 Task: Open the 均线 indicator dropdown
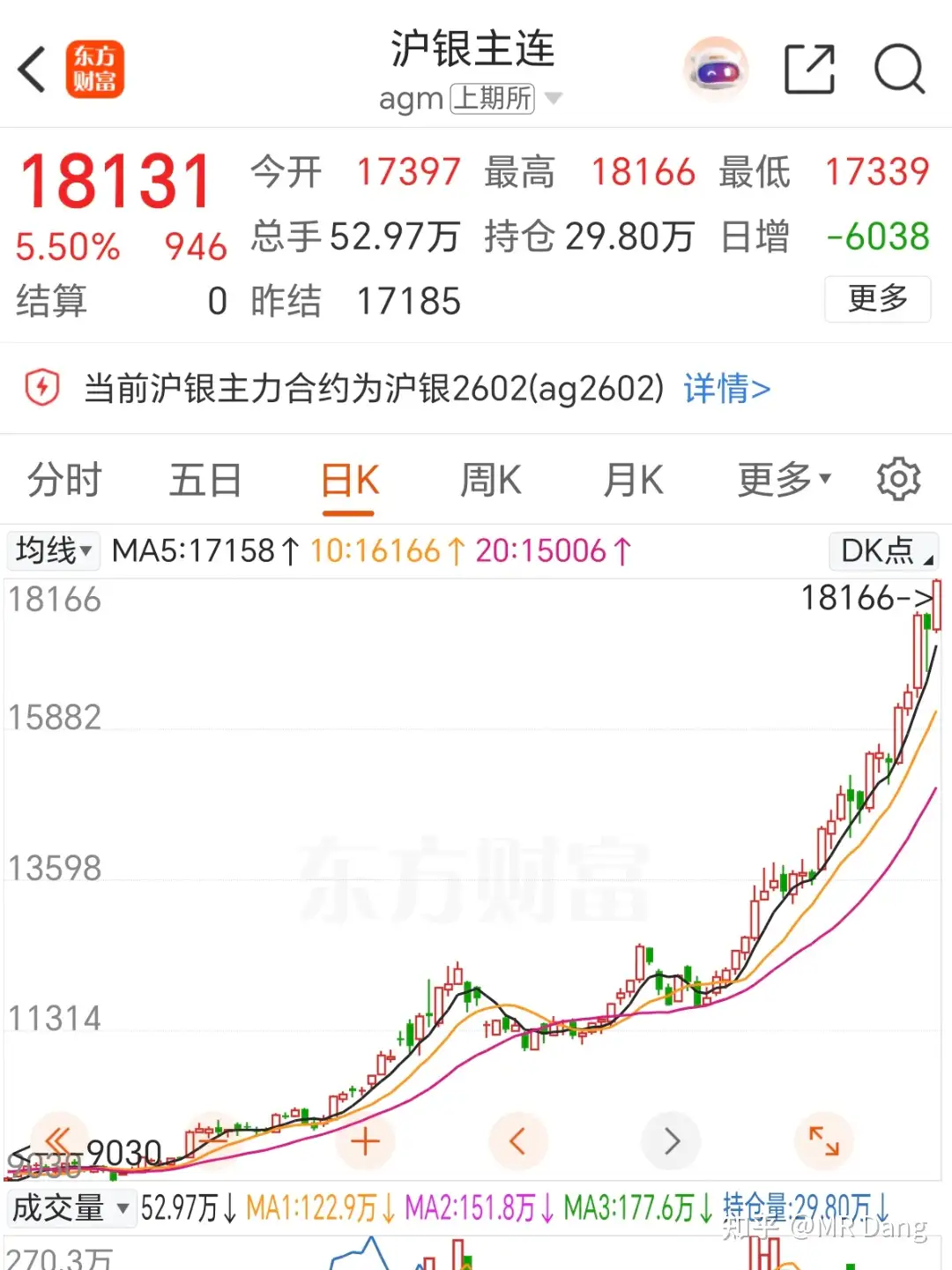tap(53, 550)
